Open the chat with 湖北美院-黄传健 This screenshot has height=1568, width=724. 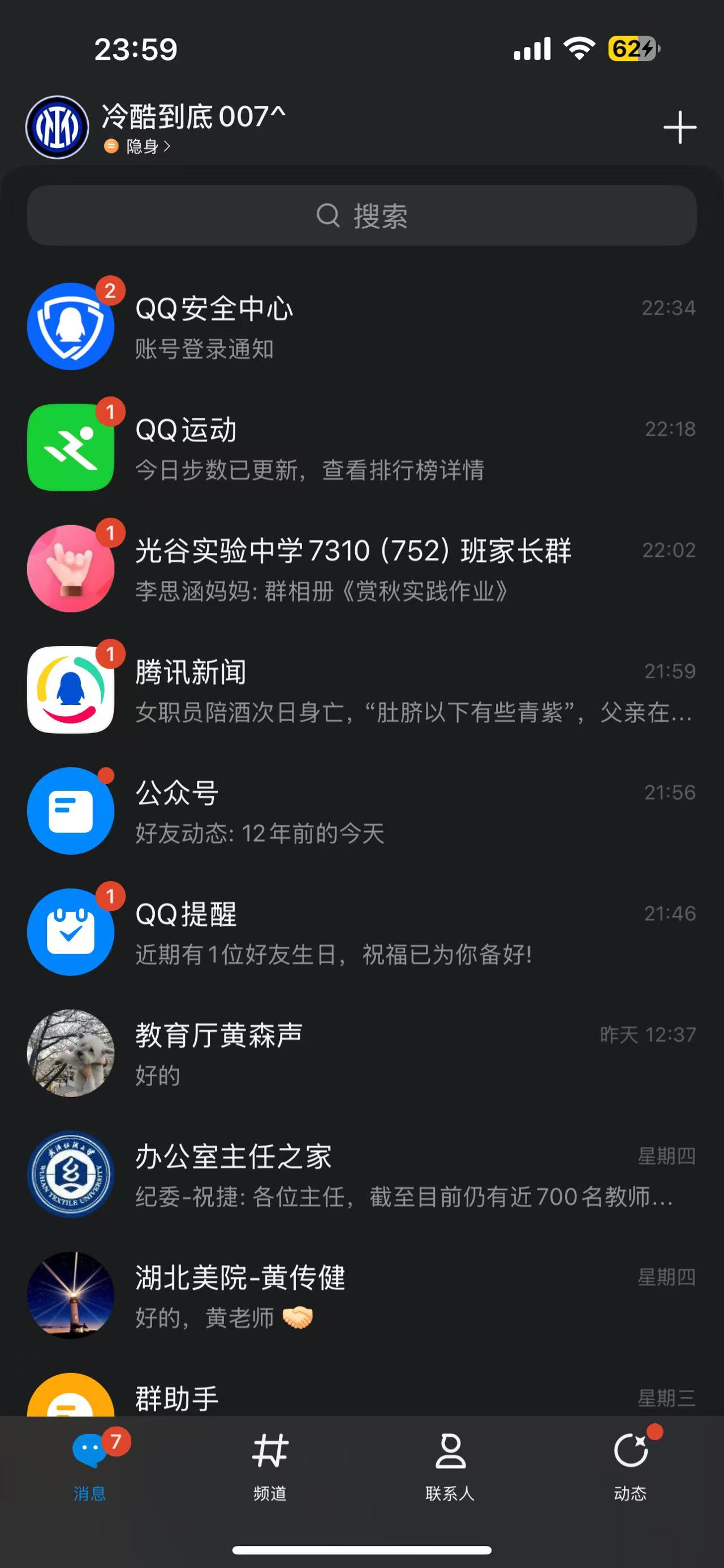361,1296
